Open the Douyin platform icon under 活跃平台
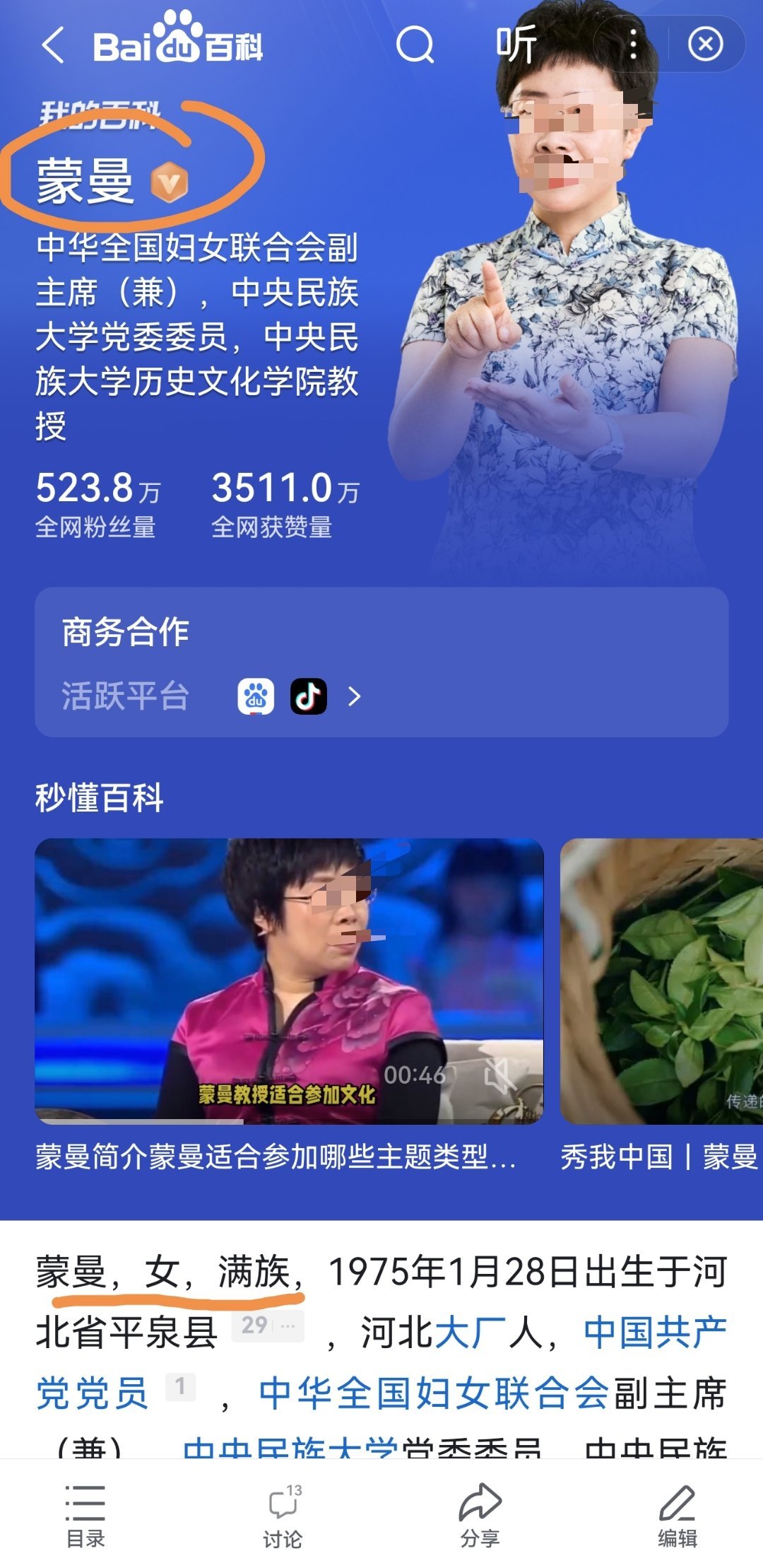Image resolution: width=763 pixels, height=1568 pixels. (x=311, y=696)
